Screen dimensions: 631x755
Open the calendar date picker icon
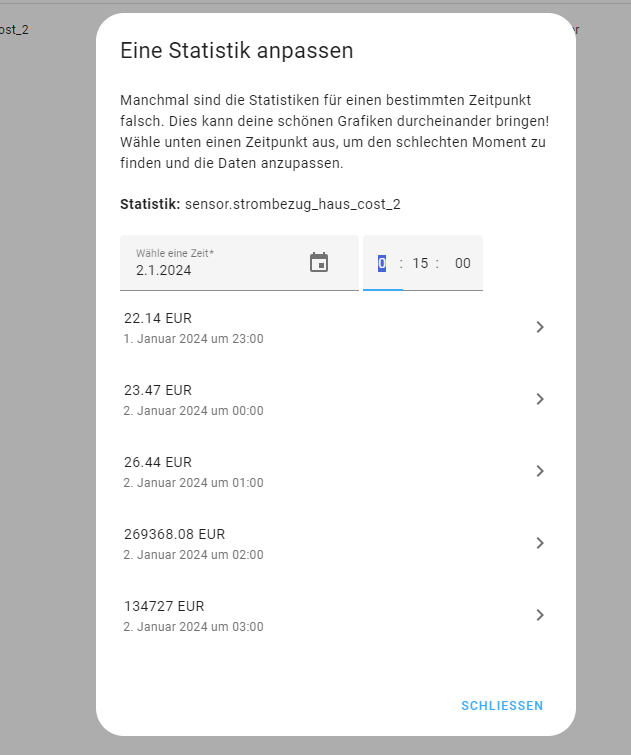(x=319, y=262)
